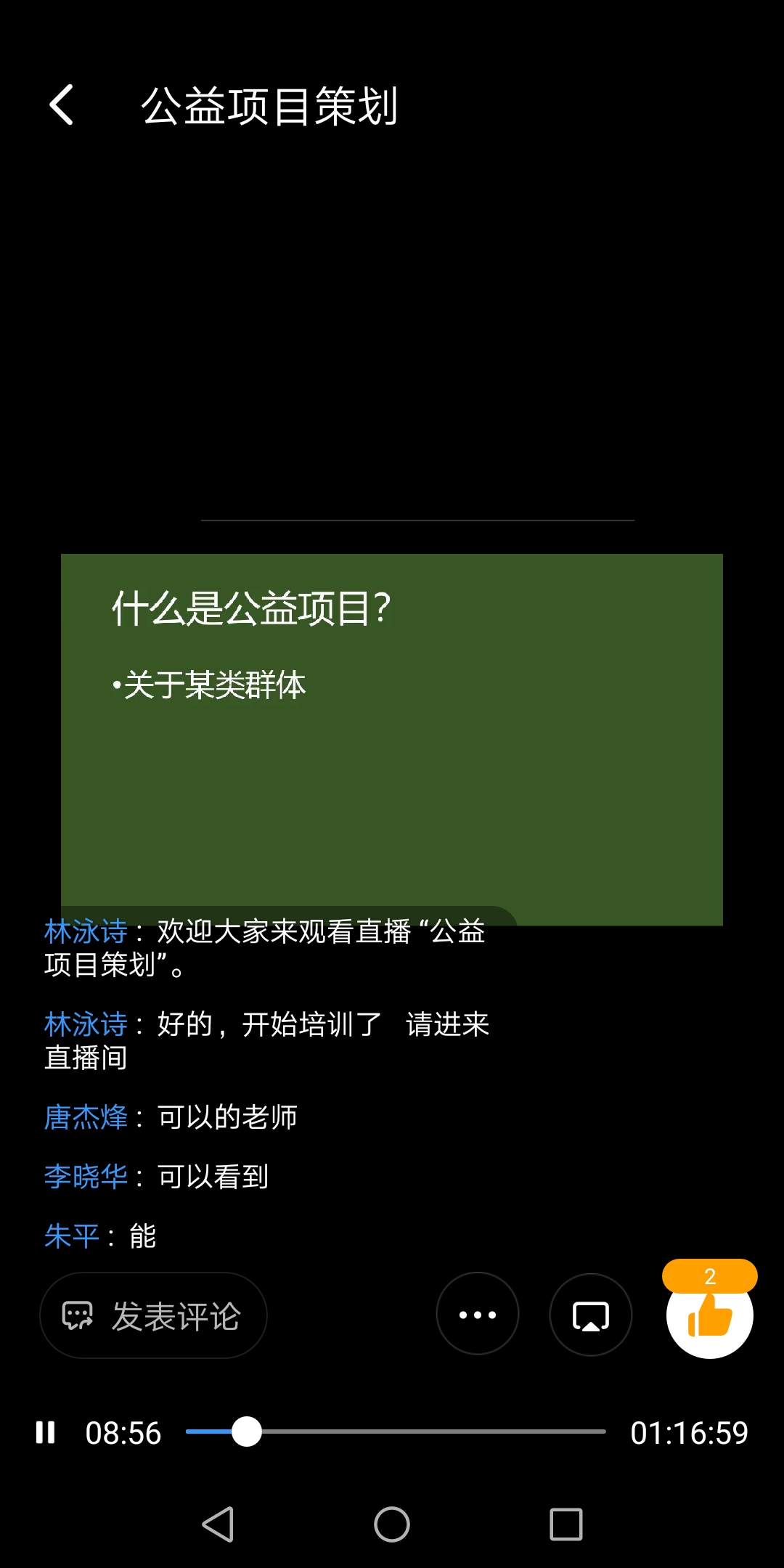Open commenter 朱平's name
Screen dimensions: 784x1568
[71, 1236]
